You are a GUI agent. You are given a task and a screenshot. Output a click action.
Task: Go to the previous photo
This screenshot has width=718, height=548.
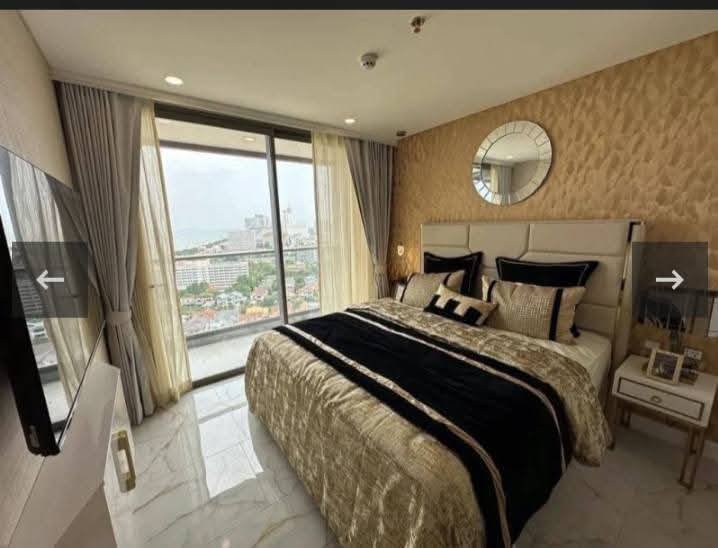pyautogui.click(x=49, y=280)
